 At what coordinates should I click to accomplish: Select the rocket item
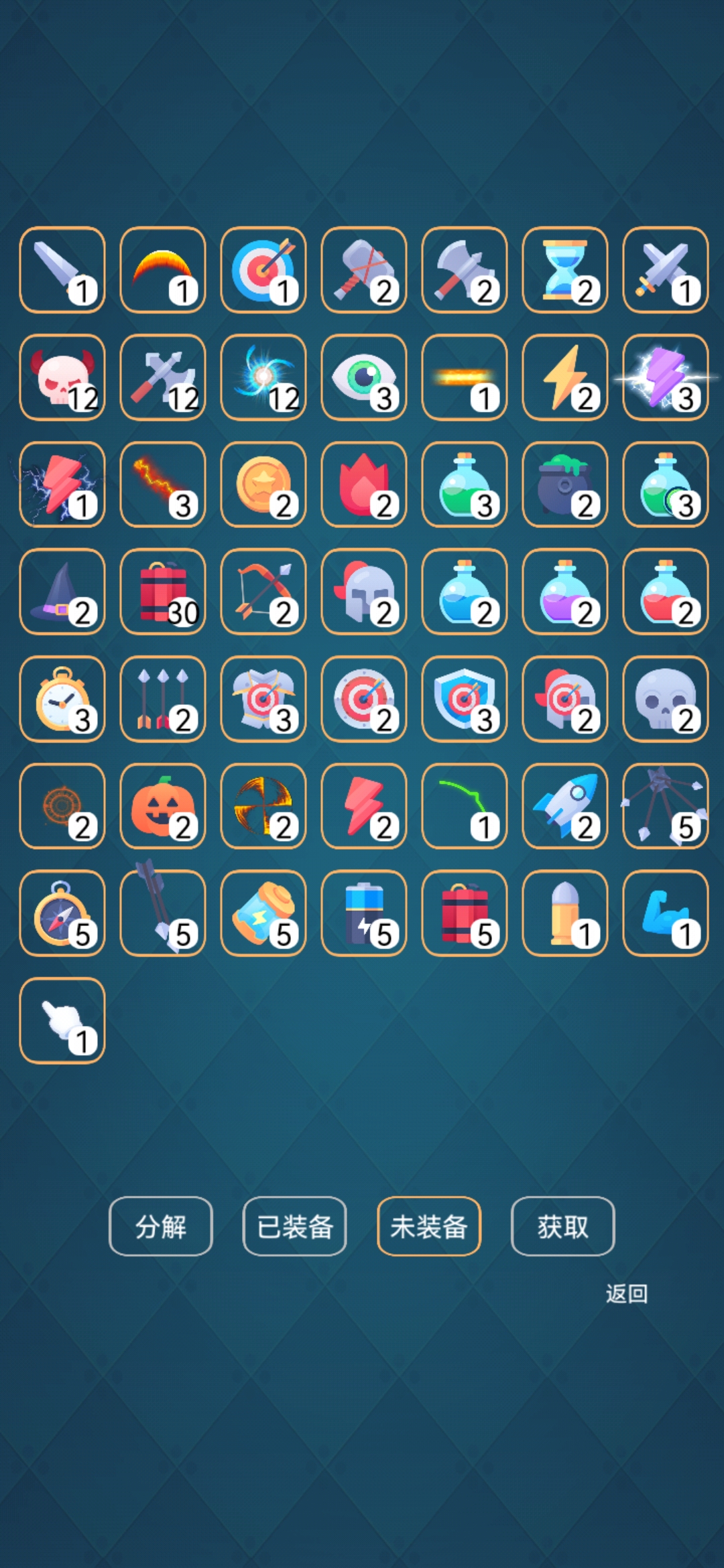pyautogui.click(x=564, y=806)
